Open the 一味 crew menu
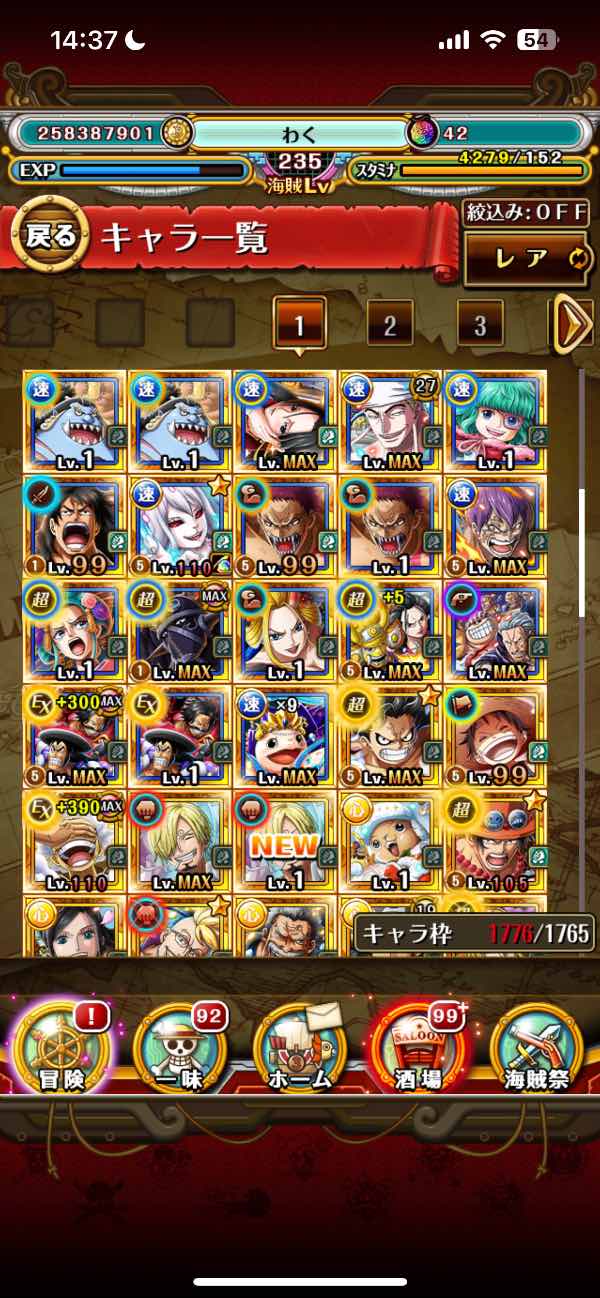The image size is (600, 1298). (x=180, y=1048)
